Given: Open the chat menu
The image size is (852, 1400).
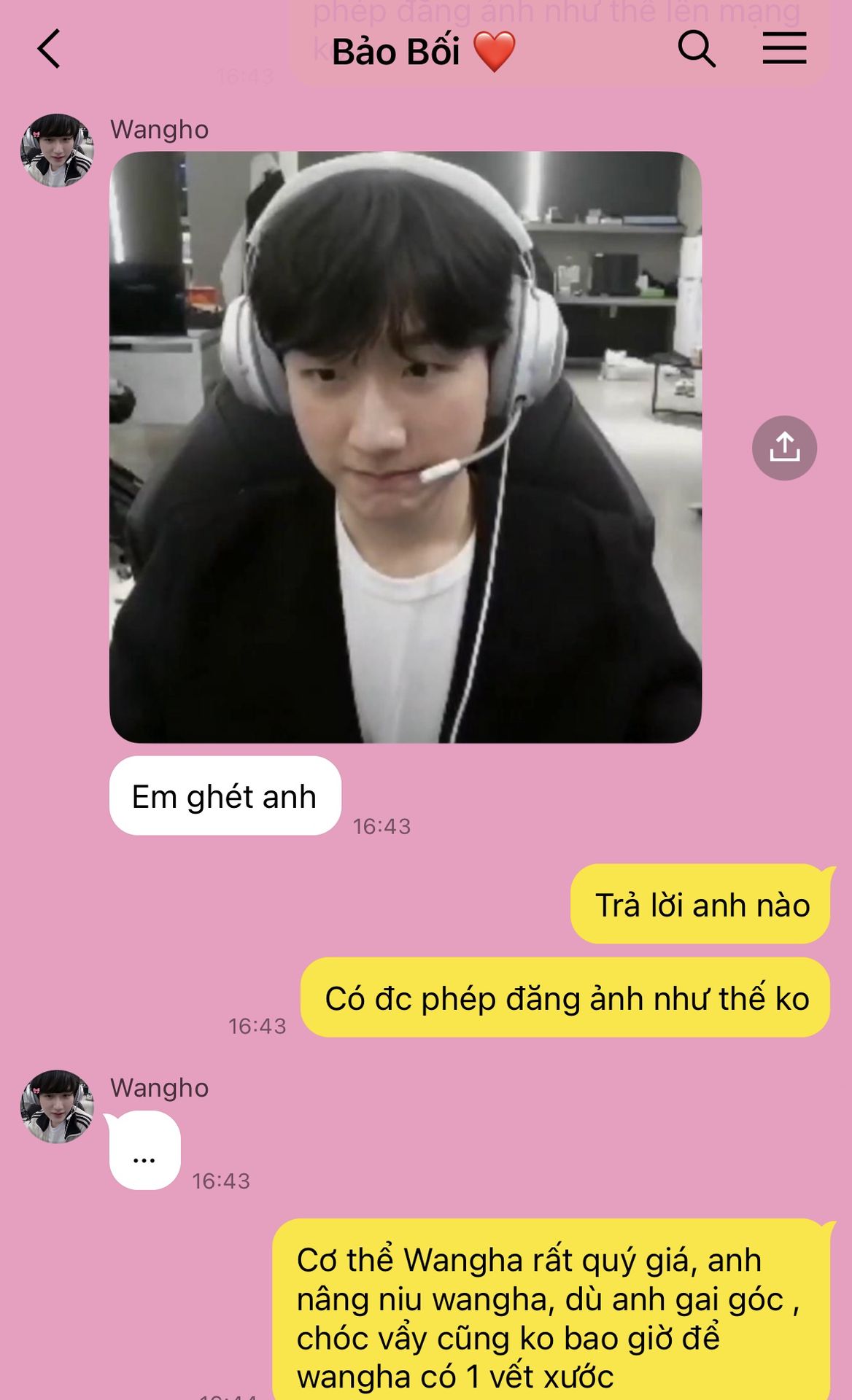Looking at the screenshot, I should tap(784, 50).
